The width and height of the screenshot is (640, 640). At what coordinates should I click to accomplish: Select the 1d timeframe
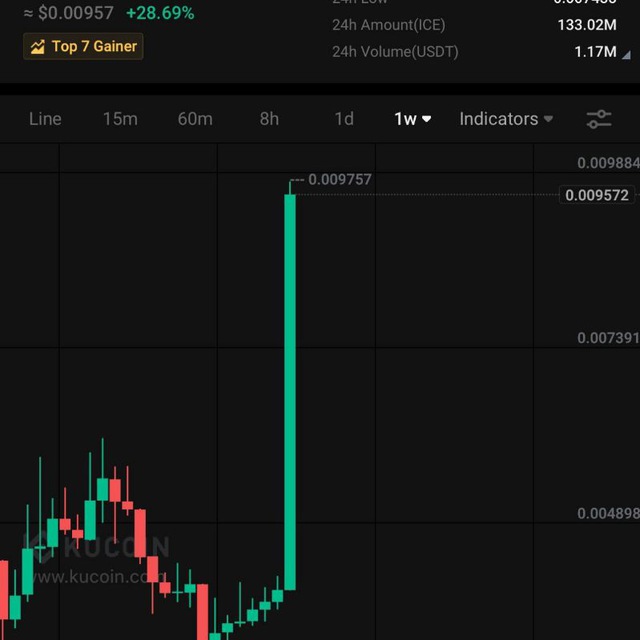(x=344, y=119)
